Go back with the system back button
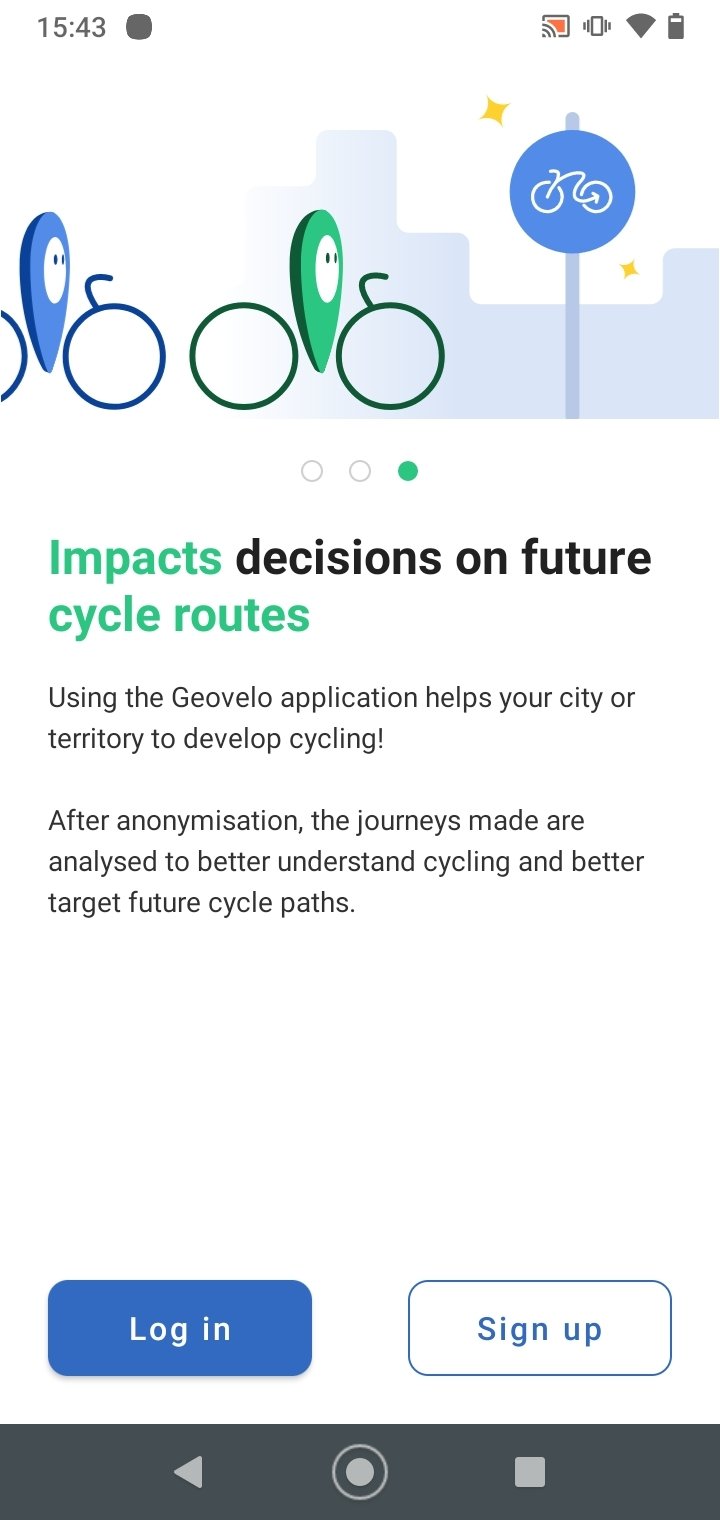Image resolution: width=720 pixels, height=1520 pixels. pos(188,1471)
